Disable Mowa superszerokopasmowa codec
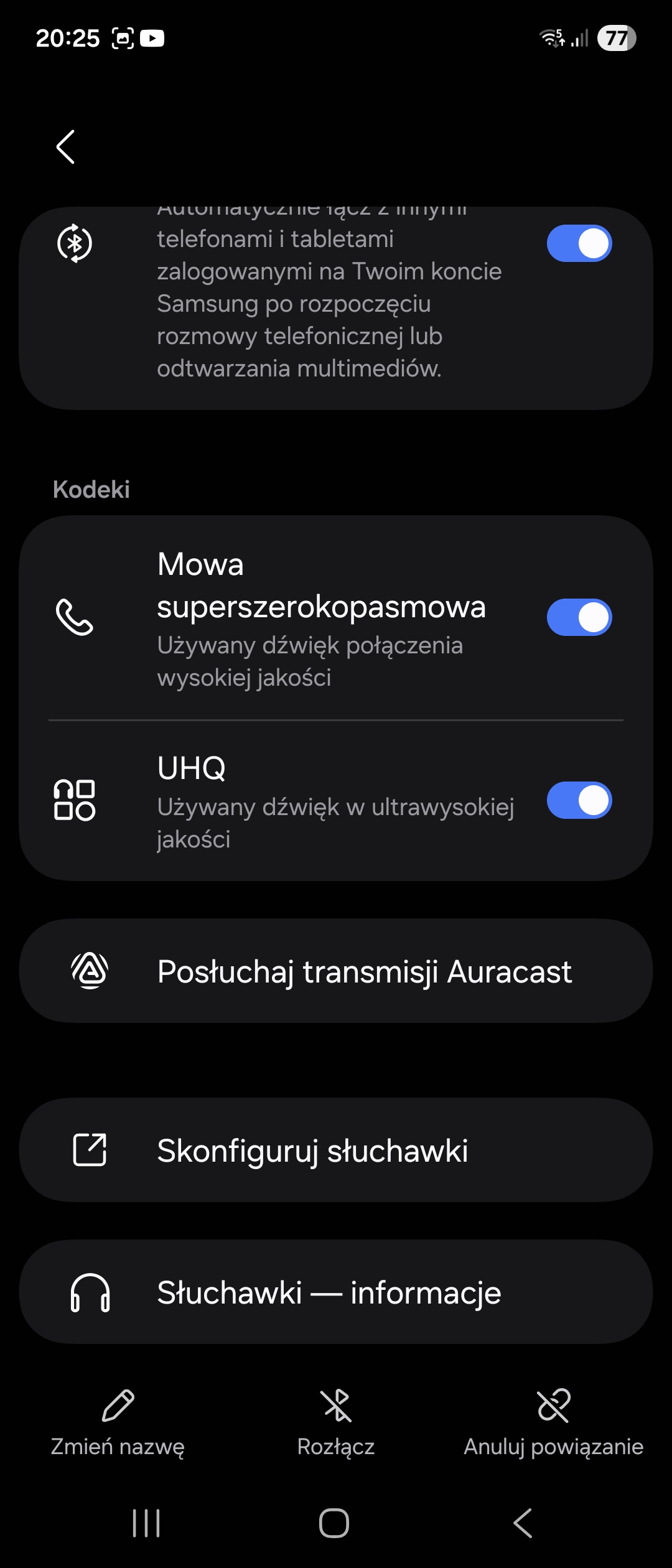The height and width of the screenshot is (1568, 672). (x=579, y=617)
